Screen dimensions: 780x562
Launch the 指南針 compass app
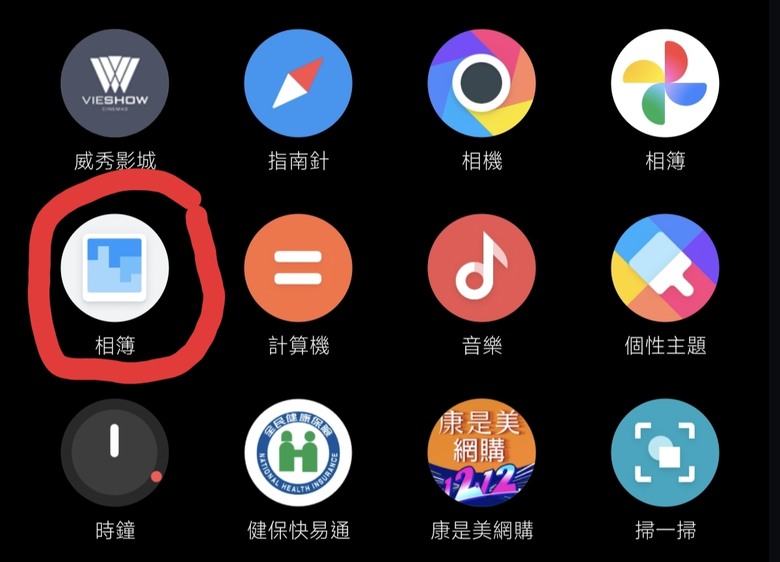tap(298, 83)
